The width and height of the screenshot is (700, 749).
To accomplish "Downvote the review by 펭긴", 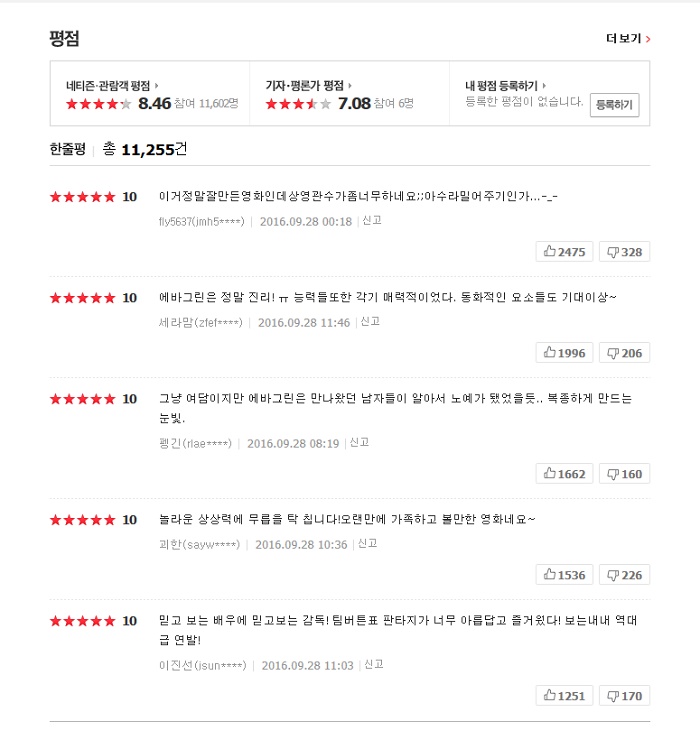I will coord(624,473).
